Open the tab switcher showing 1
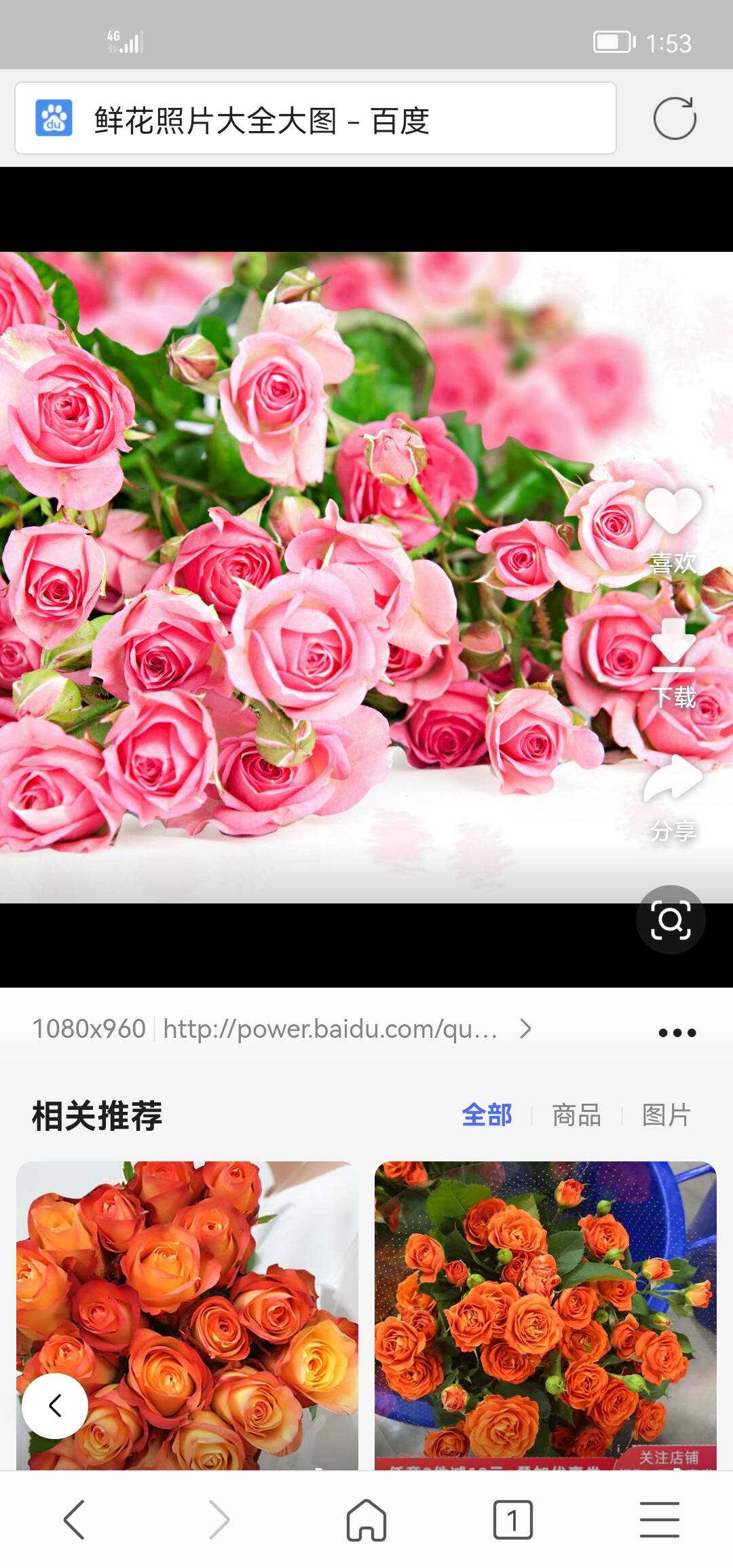733x1568 pixels. click(x=513, y=1520)
